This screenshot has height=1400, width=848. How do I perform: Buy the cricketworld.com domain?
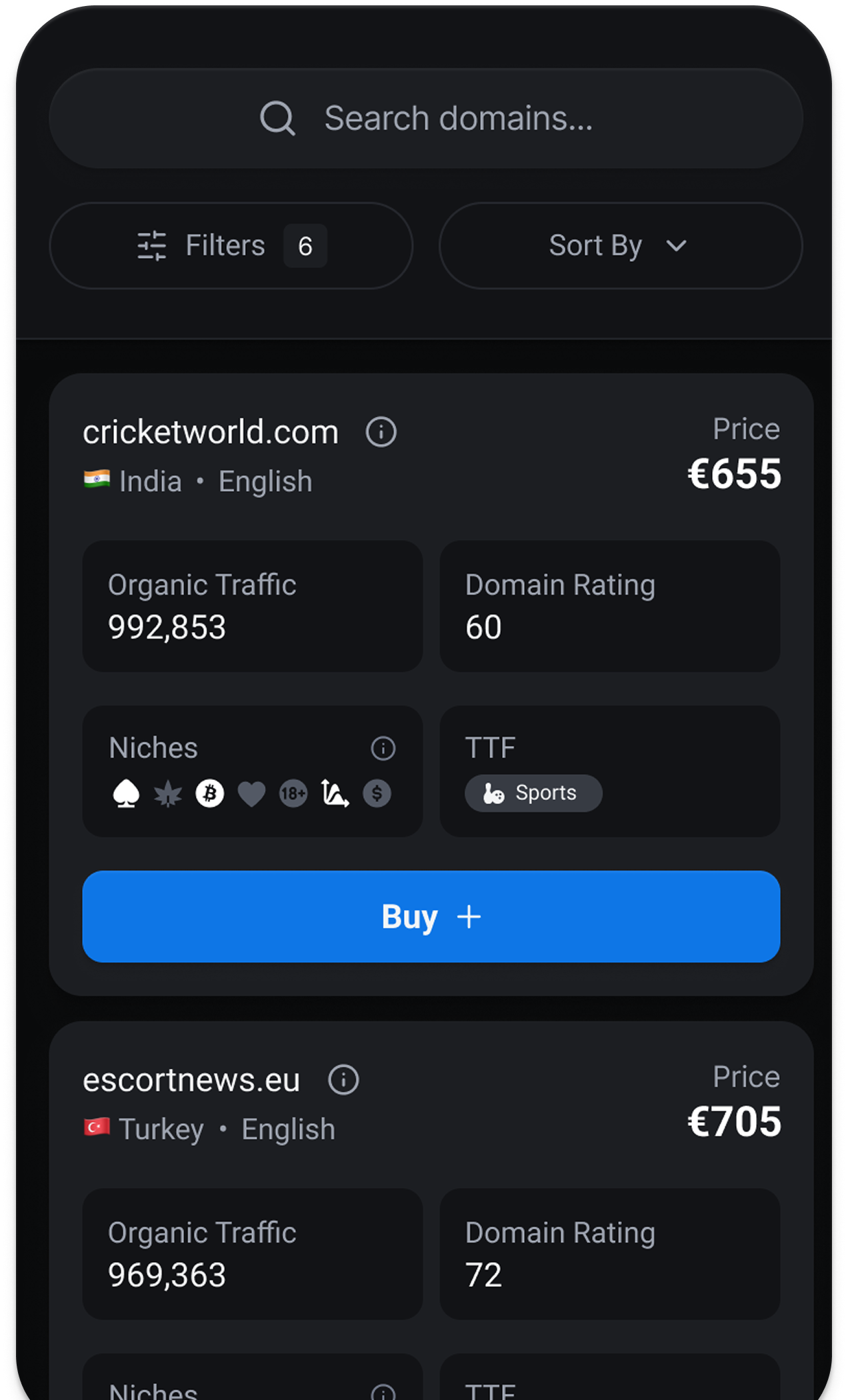[x=431, y=917]
